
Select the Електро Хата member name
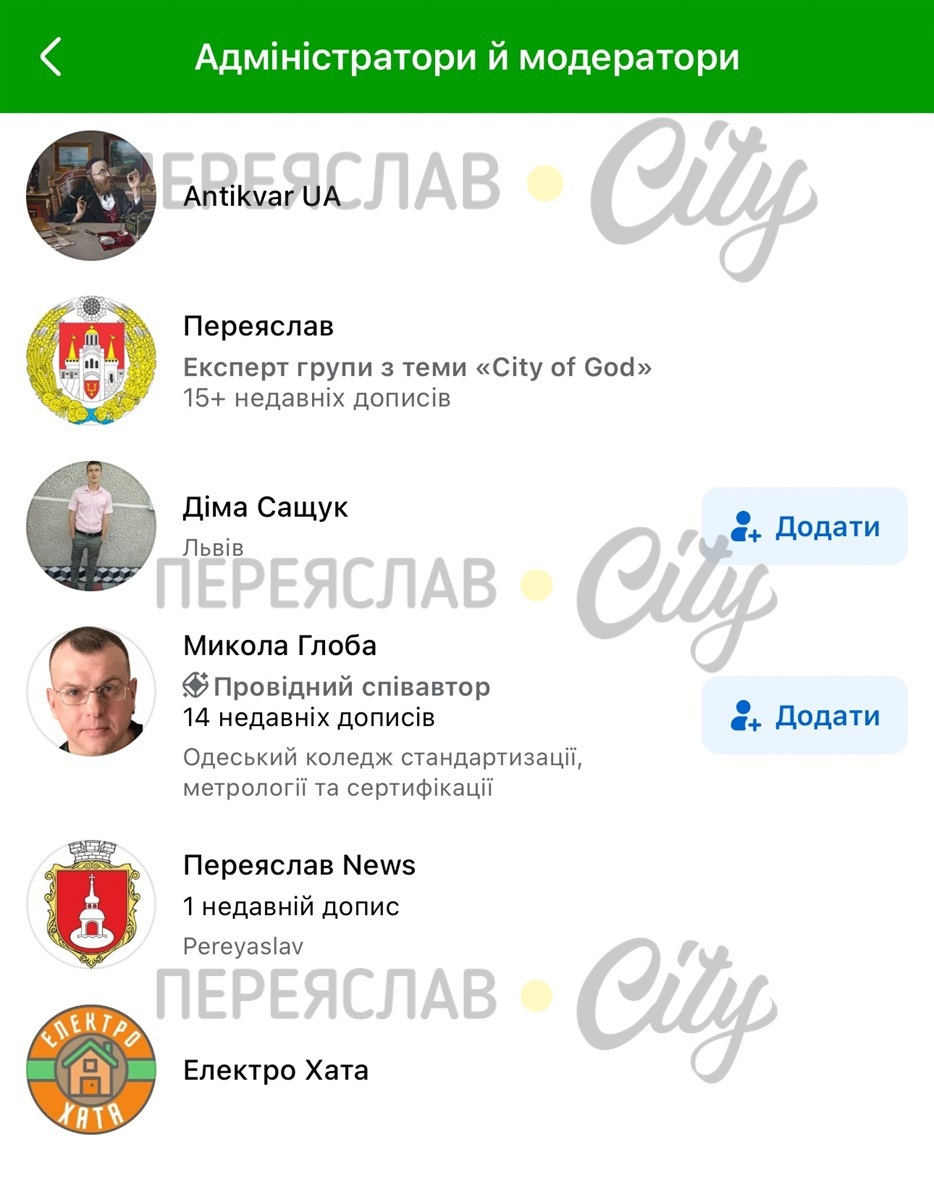[276, 1071]
